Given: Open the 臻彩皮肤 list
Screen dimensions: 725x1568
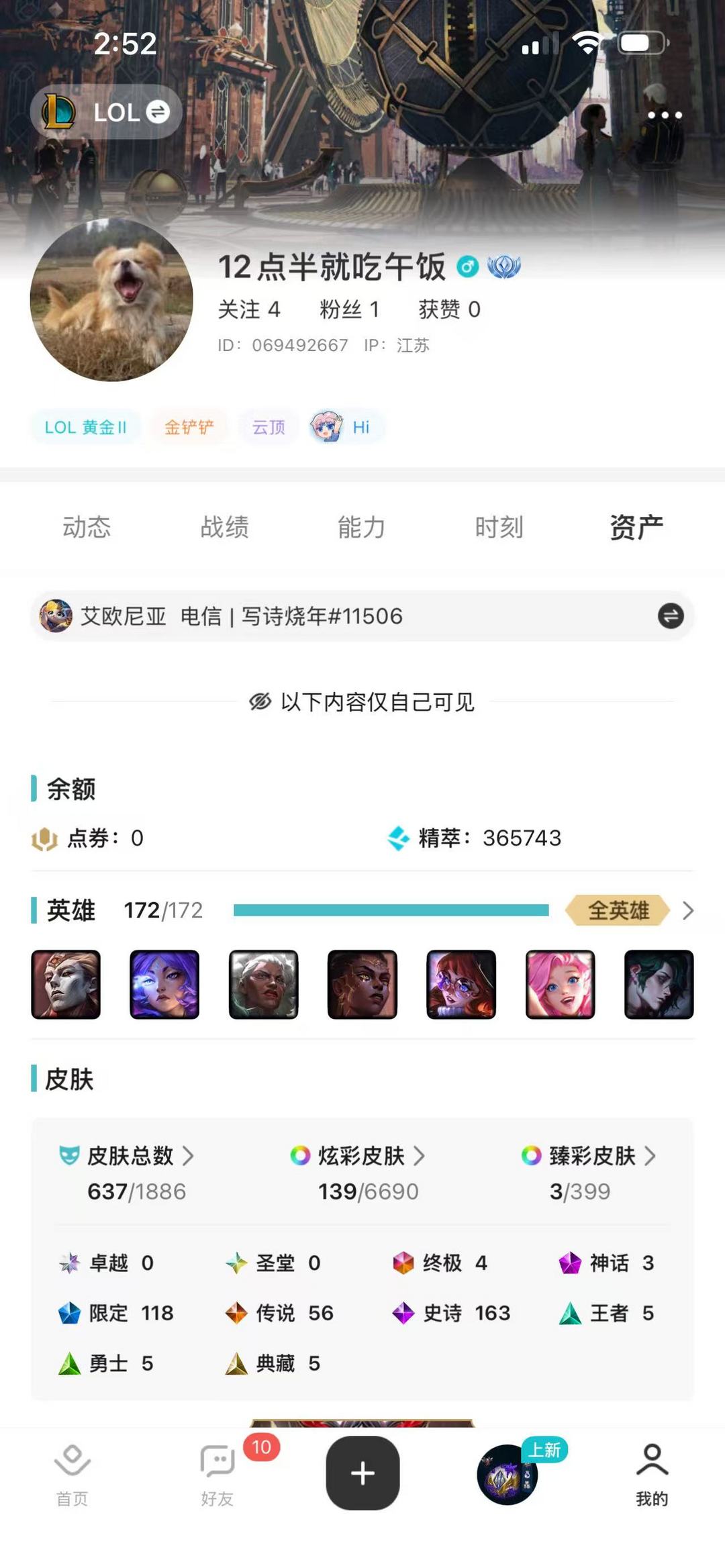Looking at the screenshot, I should (x=589, y=1156).
